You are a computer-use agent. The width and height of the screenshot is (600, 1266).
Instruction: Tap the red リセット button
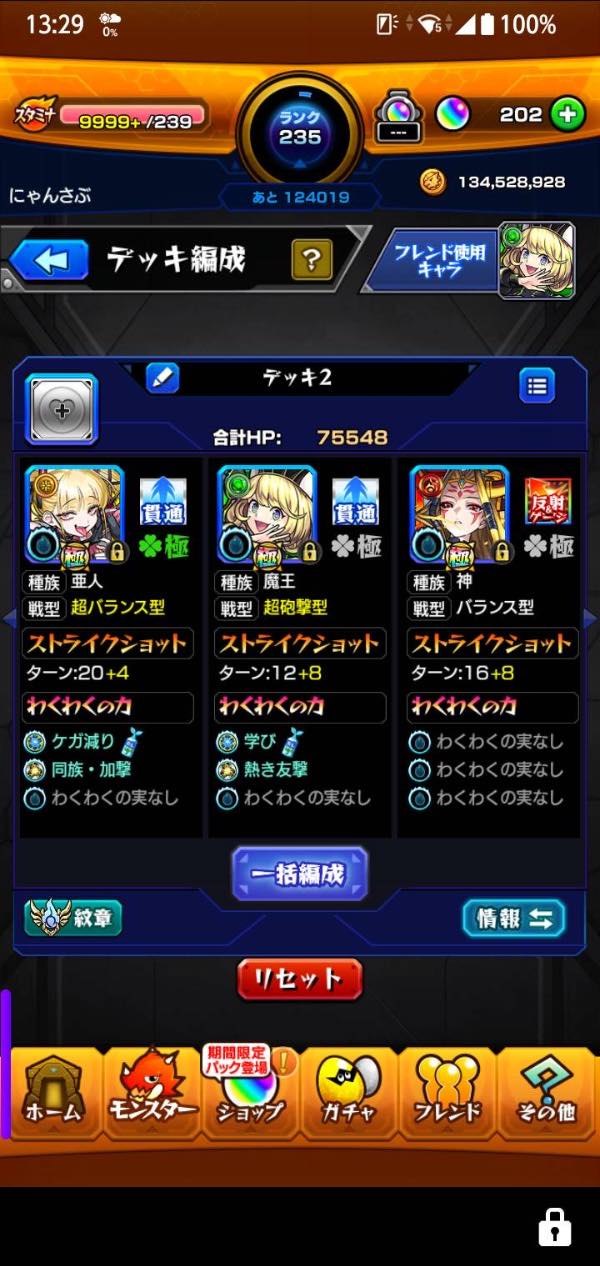coord(300,978)
